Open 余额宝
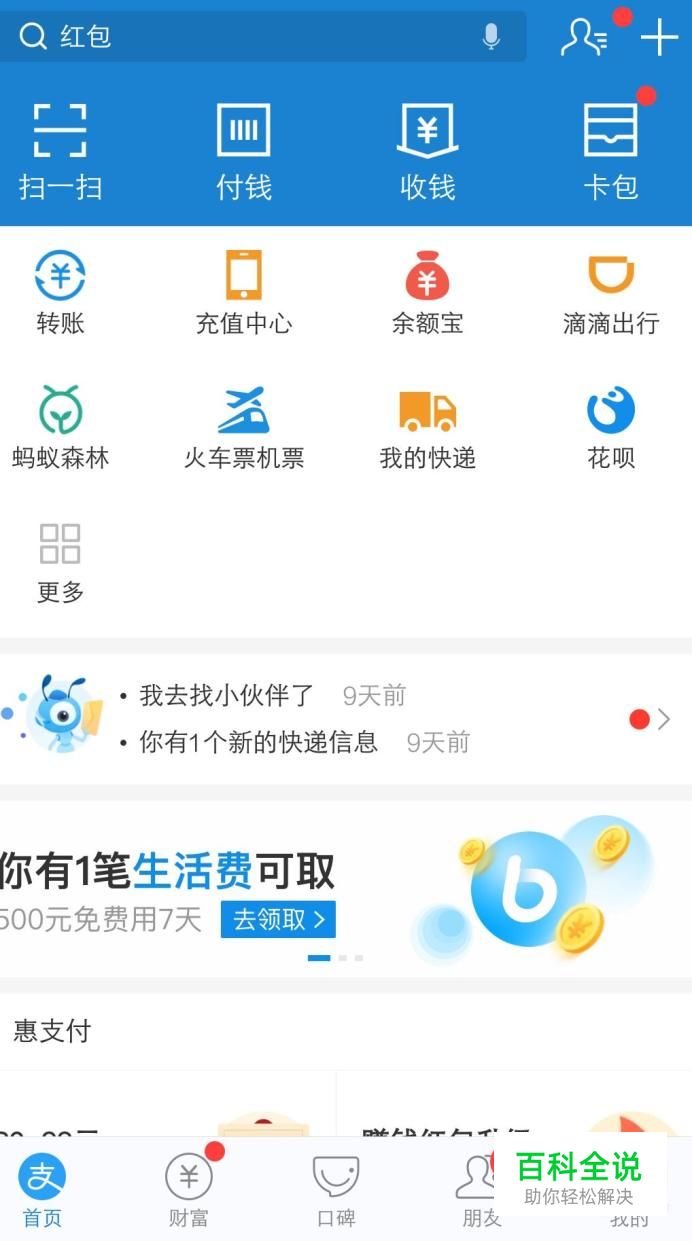 coord(427,292)
